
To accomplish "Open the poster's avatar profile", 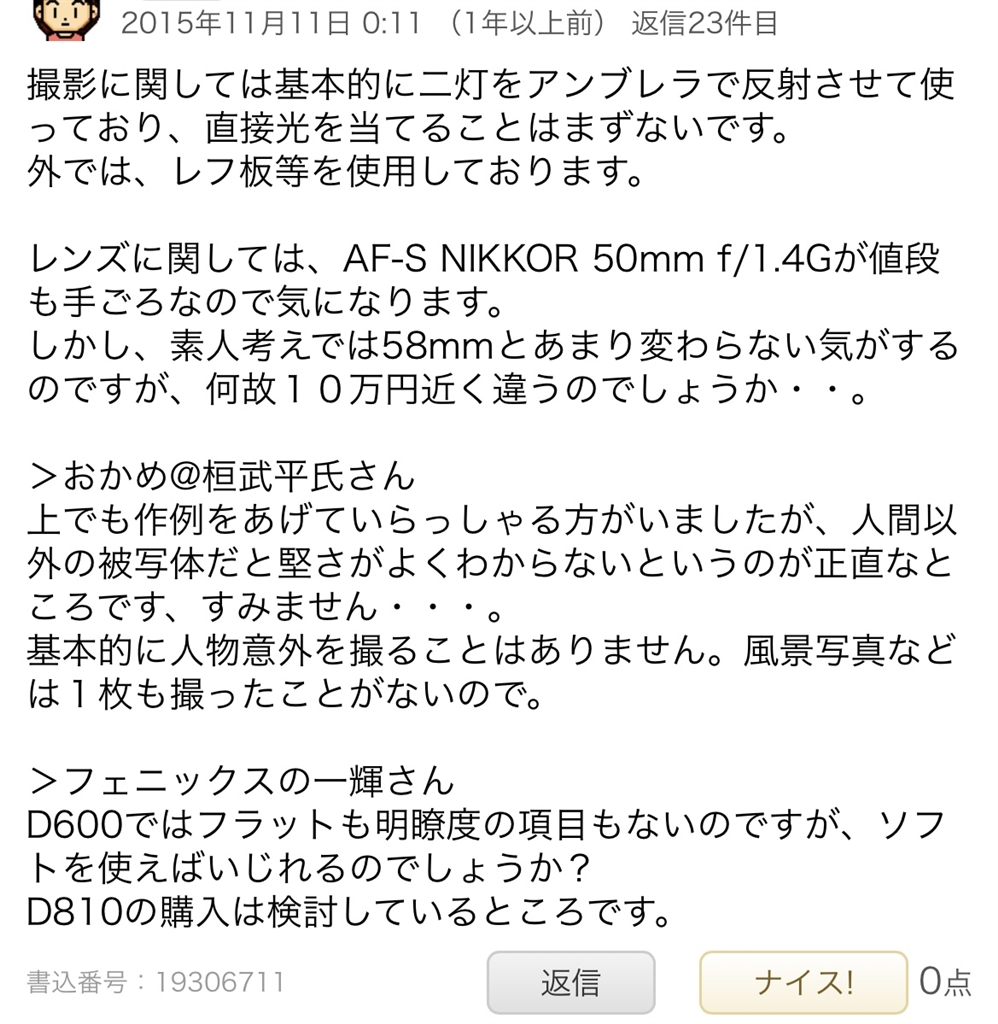I will pyautogui.click(x=67, y=20).
